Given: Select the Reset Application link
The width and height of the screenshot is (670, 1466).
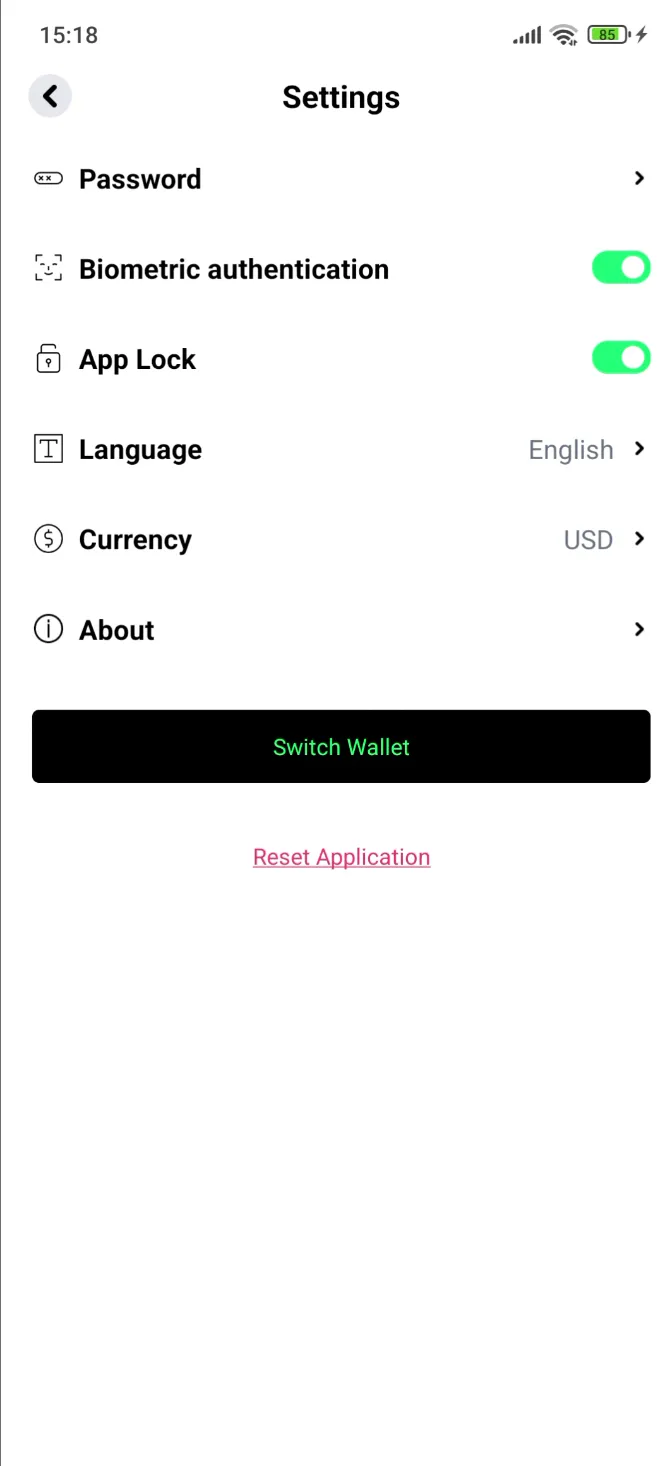Looking at the screenshot, I should [x=341, y=857].
